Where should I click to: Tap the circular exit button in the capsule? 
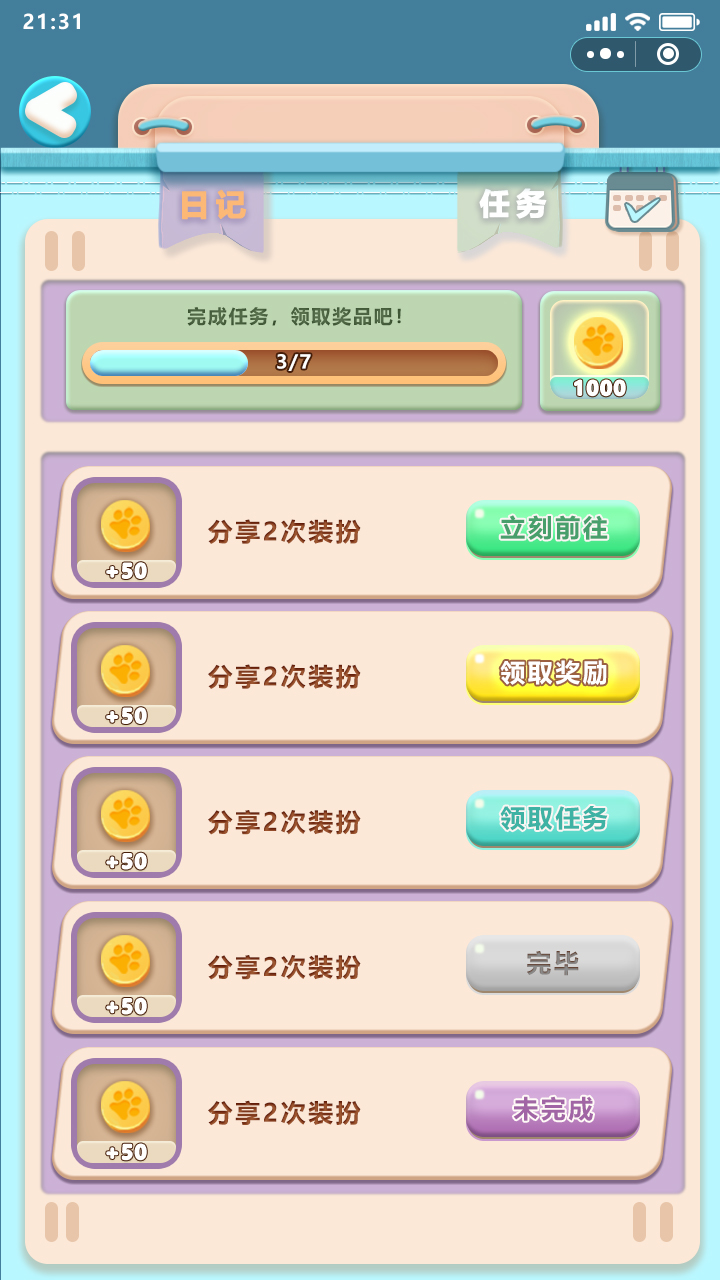[668, 55]
